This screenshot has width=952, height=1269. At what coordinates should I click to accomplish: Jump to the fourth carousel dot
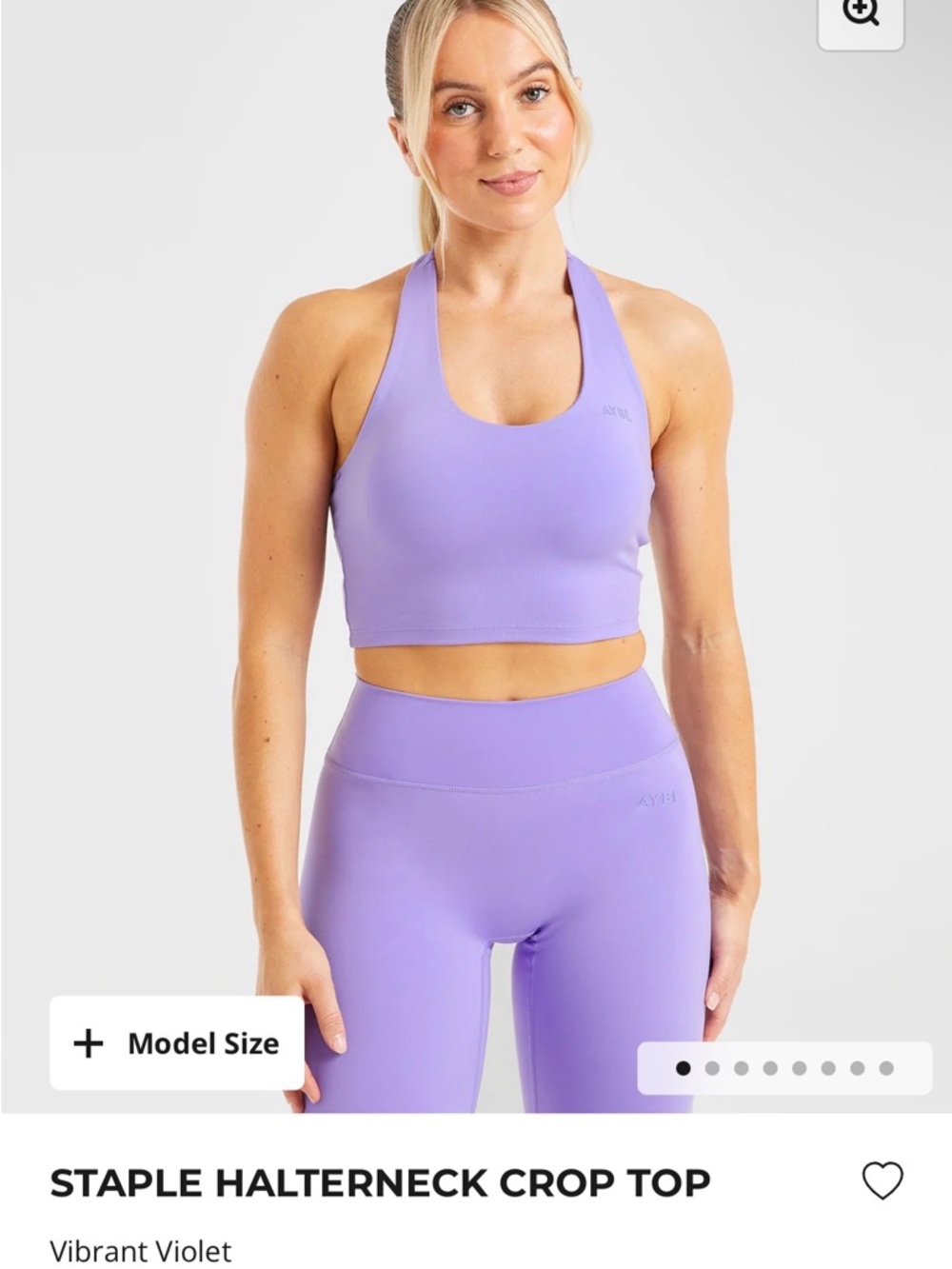point(768,1068)
